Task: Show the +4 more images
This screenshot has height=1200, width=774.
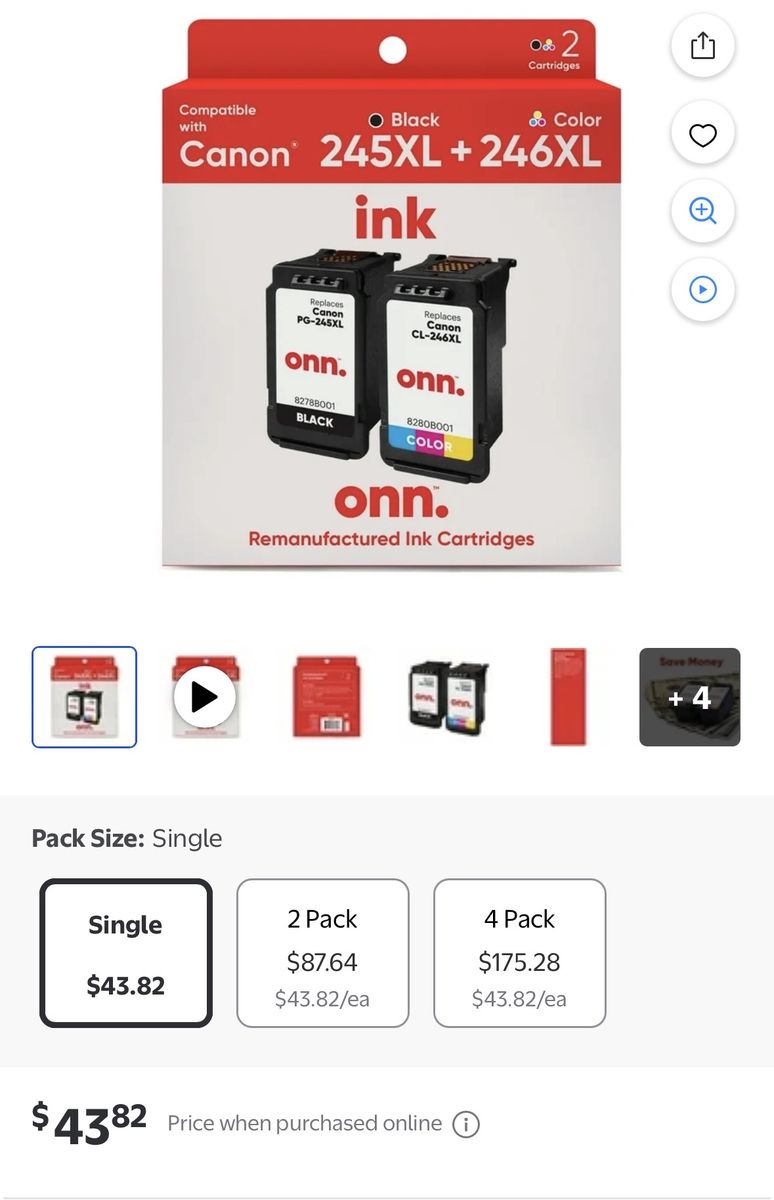Action: coord(690,697)
